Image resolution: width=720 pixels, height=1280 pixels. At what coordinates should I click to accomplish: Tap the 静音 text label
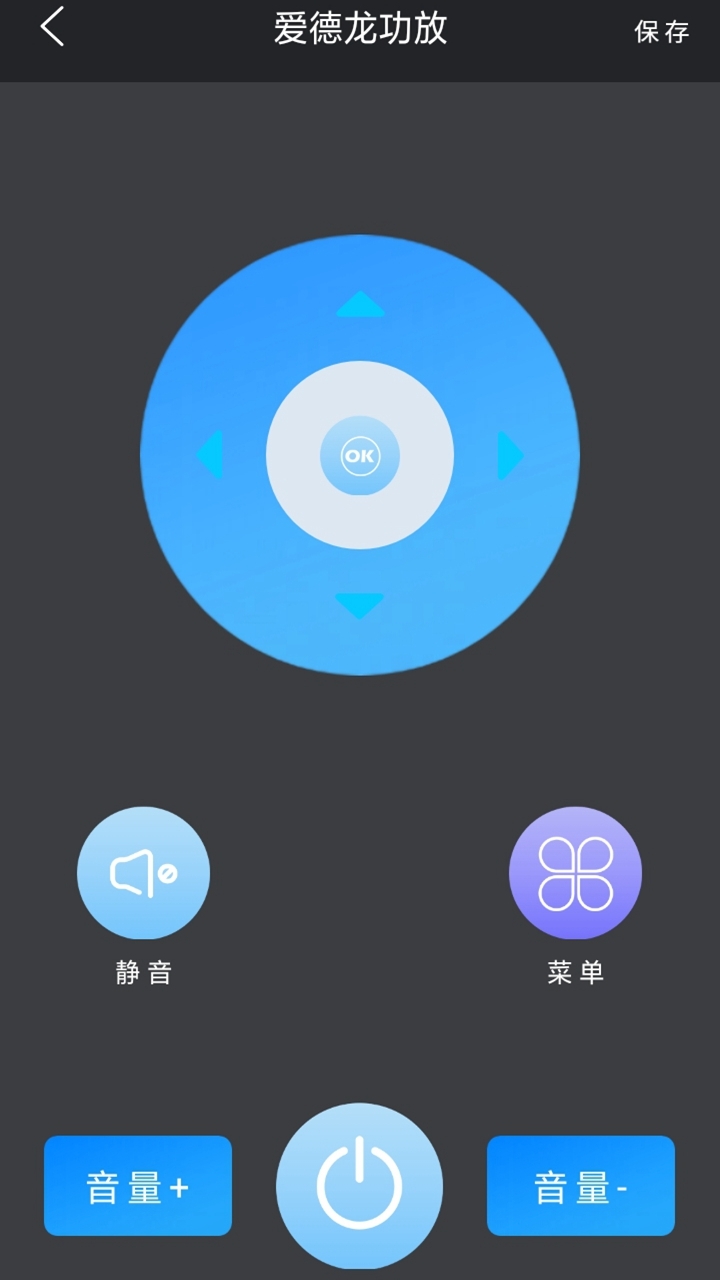click(143, 970)
